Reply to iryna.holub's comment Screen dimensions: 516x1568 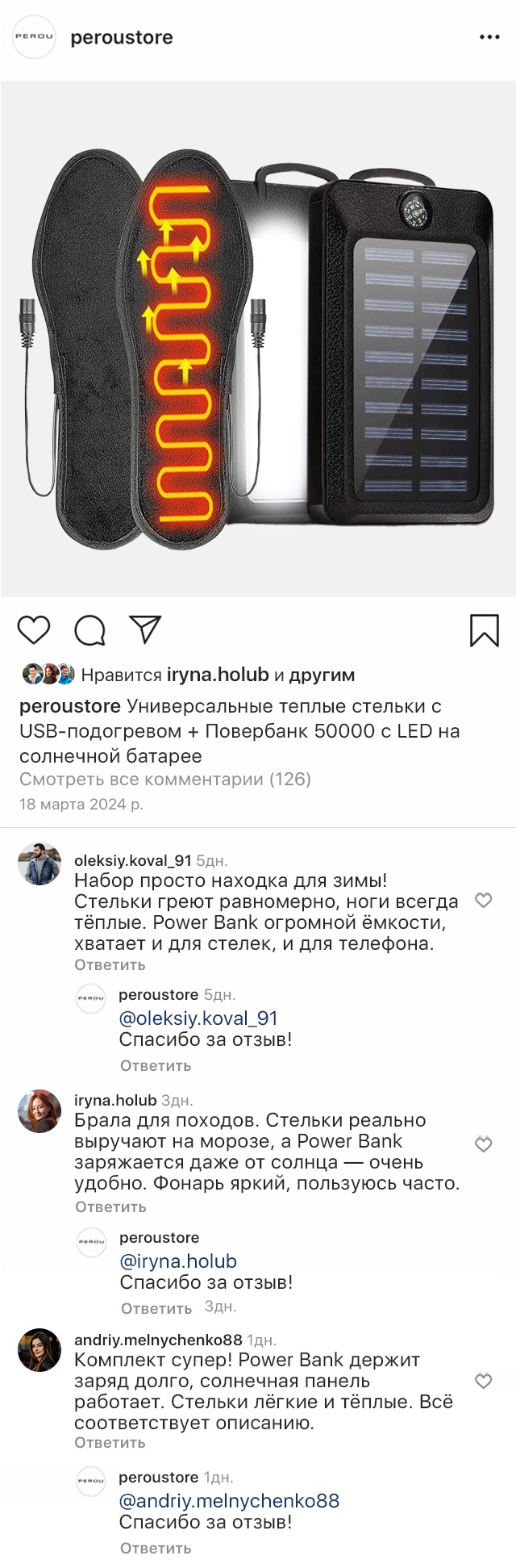click(x=110, y=1207)
